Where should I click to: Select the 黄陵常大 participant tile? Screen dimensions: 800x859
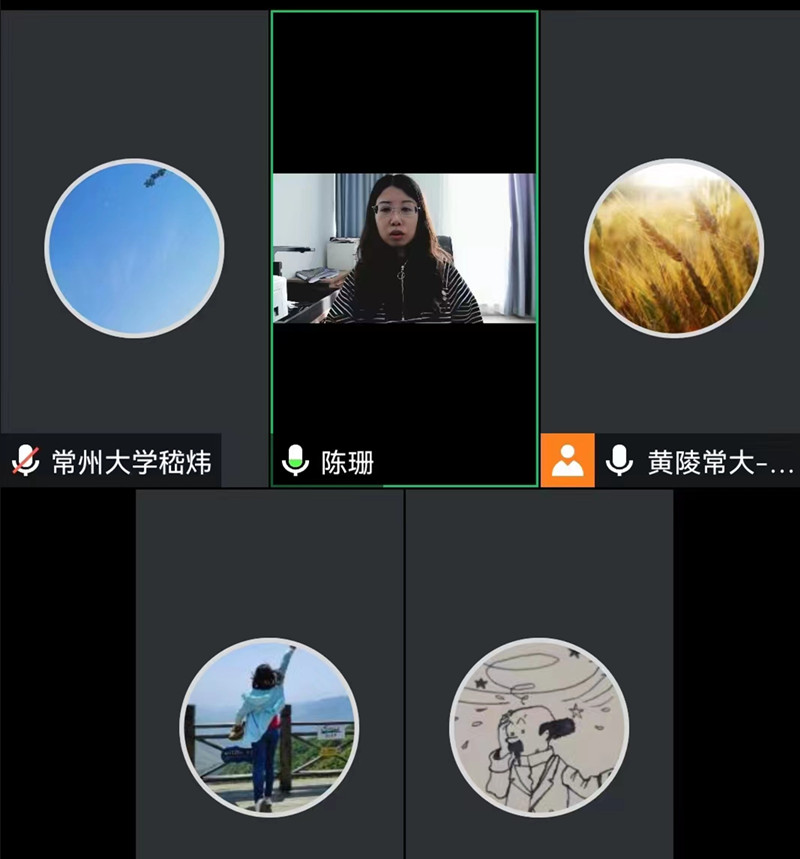[x=673, y=248]
